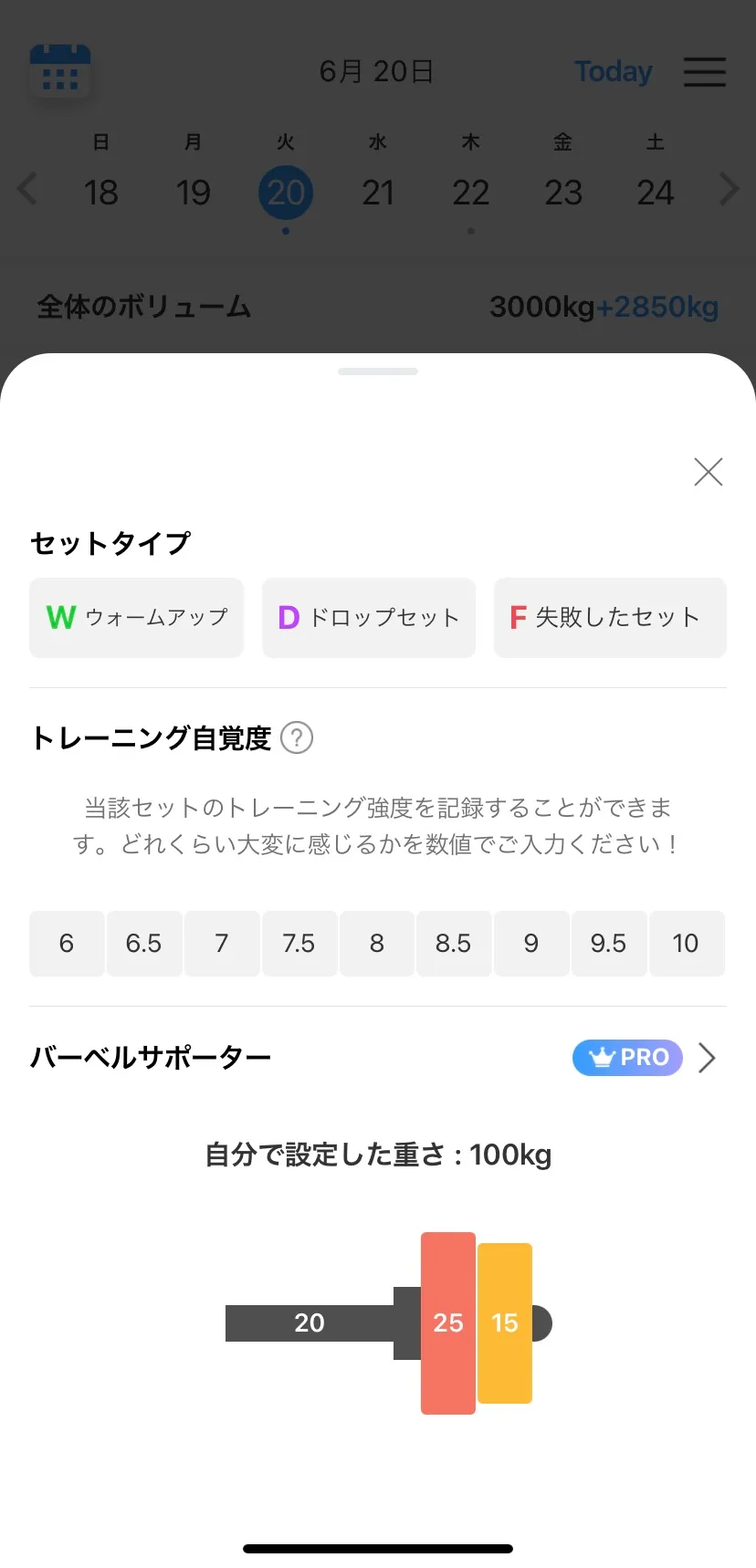
Task: Close the set options sheet
Action: tap(708, 472)
